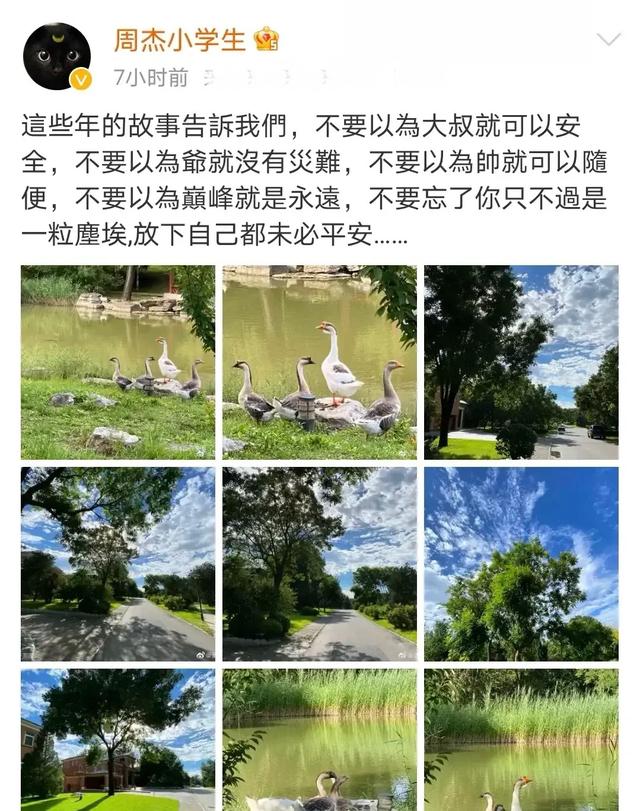
Task: Open the blue sky and green tree photo
Action: tap(521, 564)
